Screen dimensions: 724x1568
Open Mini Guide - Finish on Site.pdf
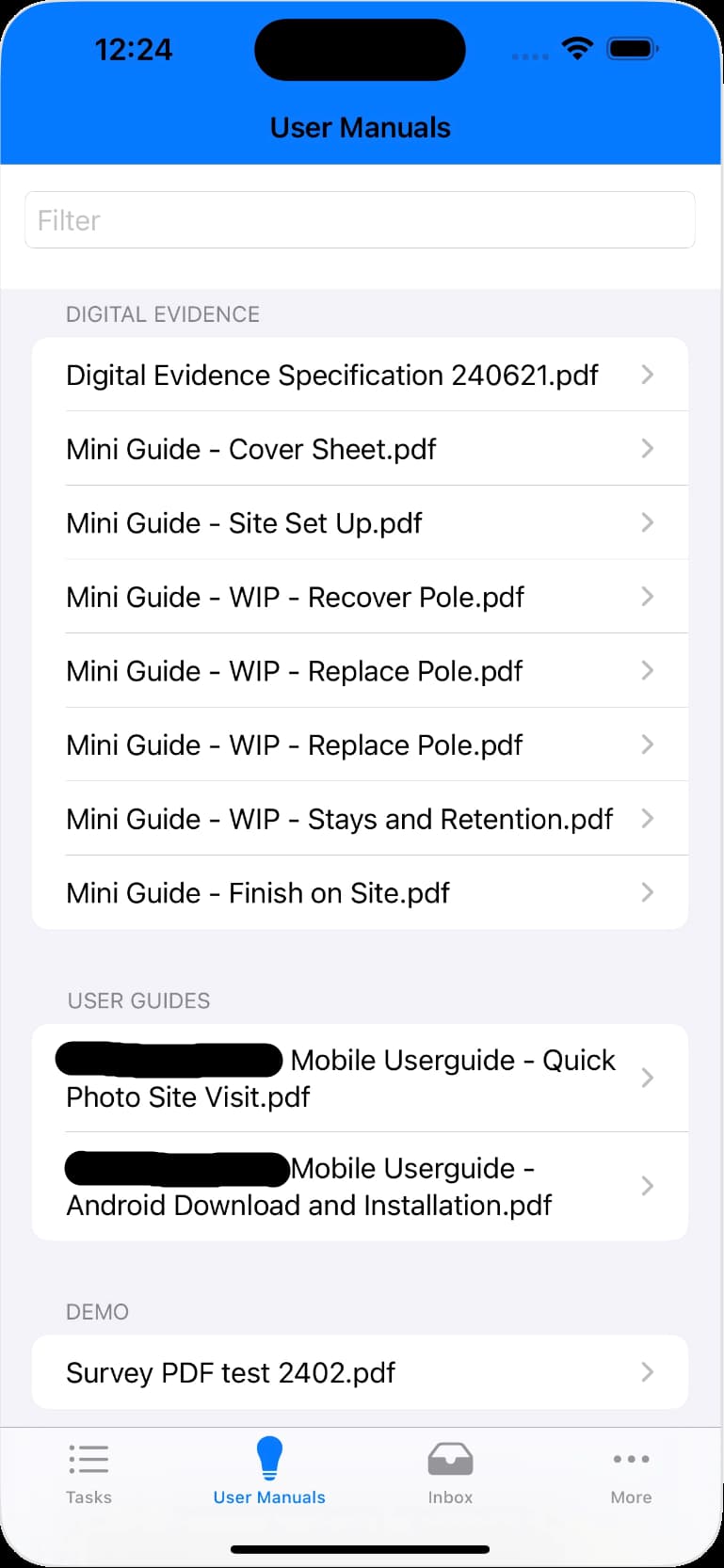click(x=360, y=892)
